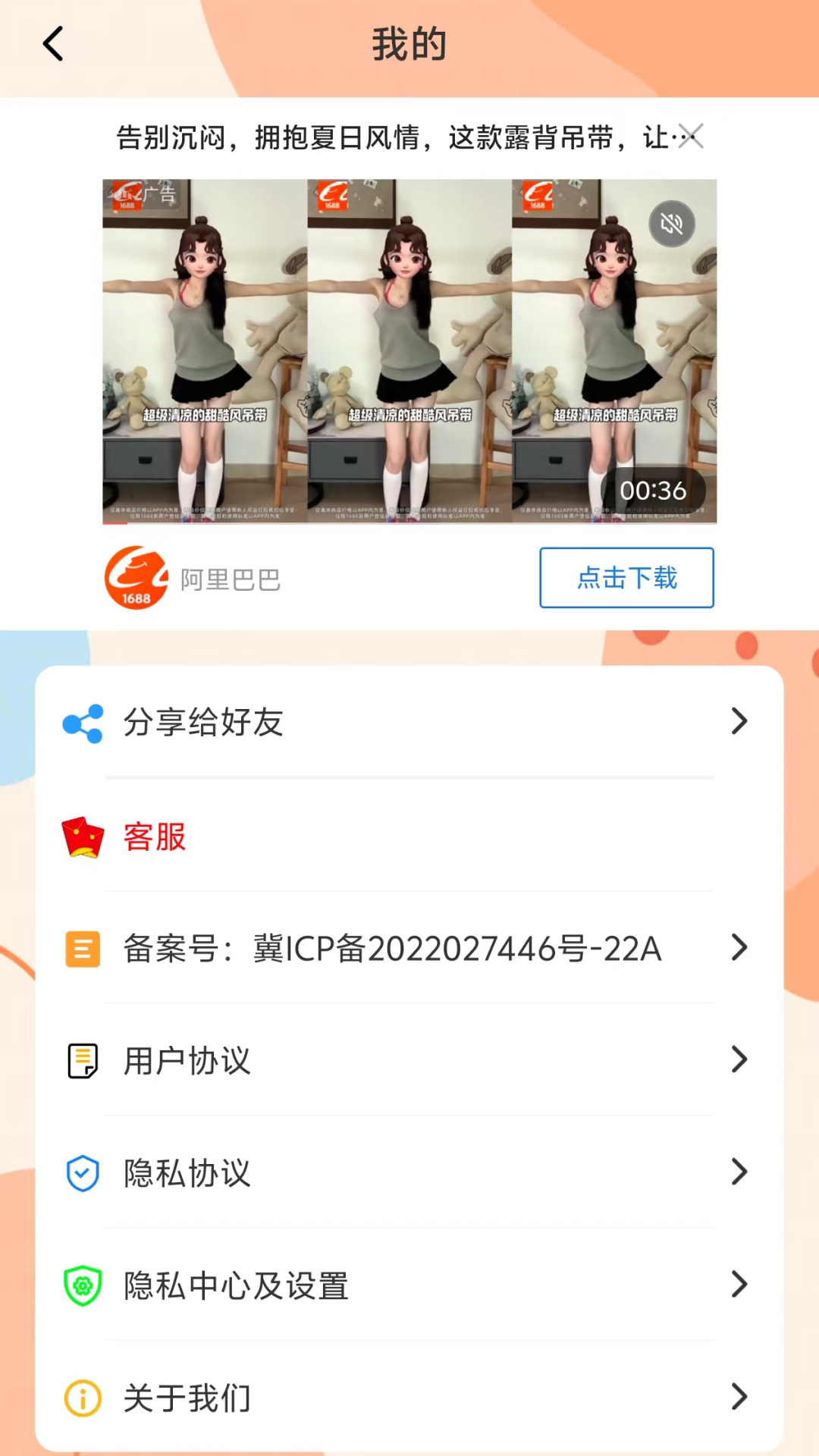Tap the 点击下载 button
This screenshot has height=1456, width=819.
click(x=626, y=578)
